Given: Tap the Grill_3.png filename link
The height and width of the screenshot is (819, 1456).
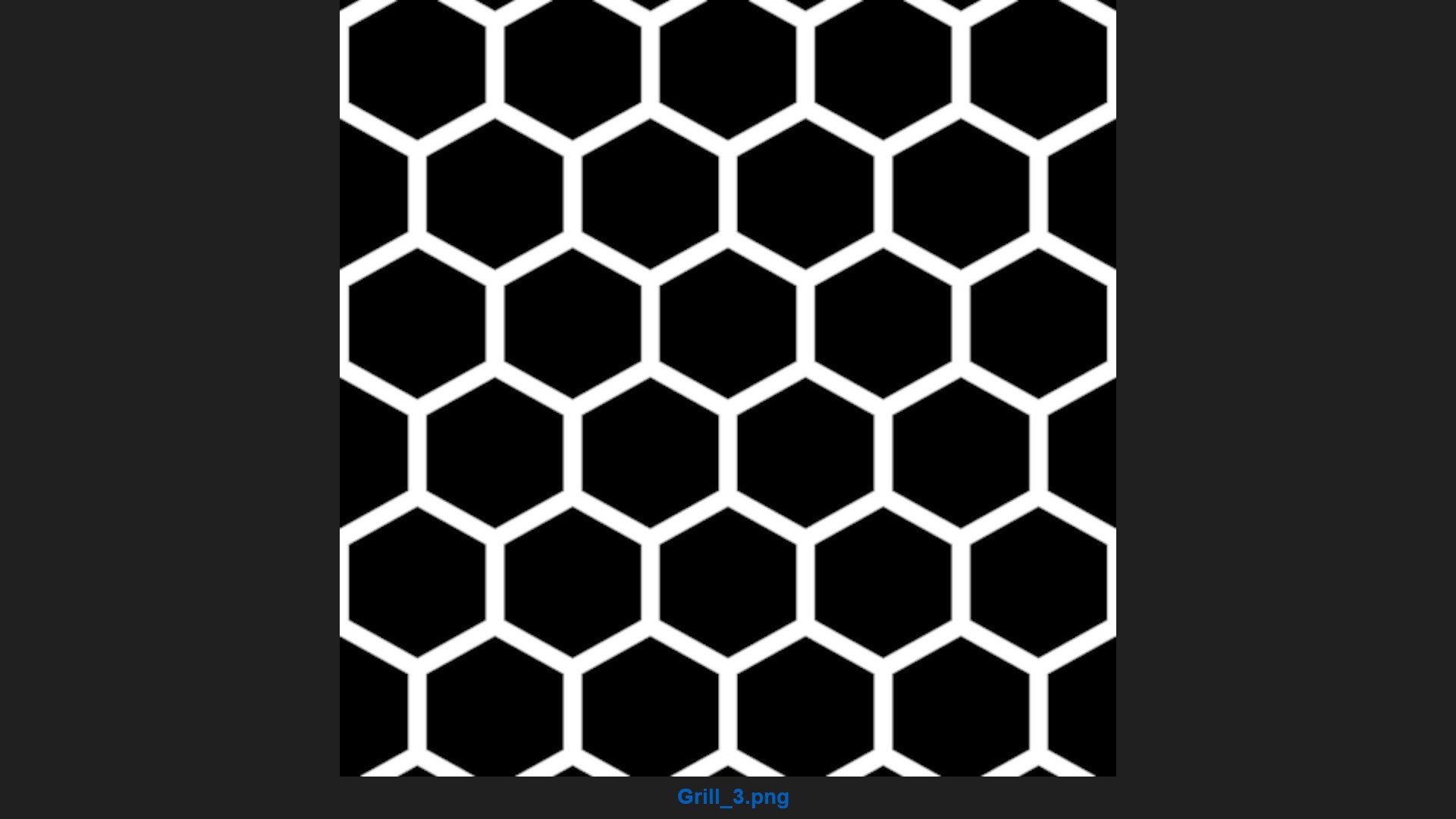Looking at the screenshot, I should click(733, 797).
